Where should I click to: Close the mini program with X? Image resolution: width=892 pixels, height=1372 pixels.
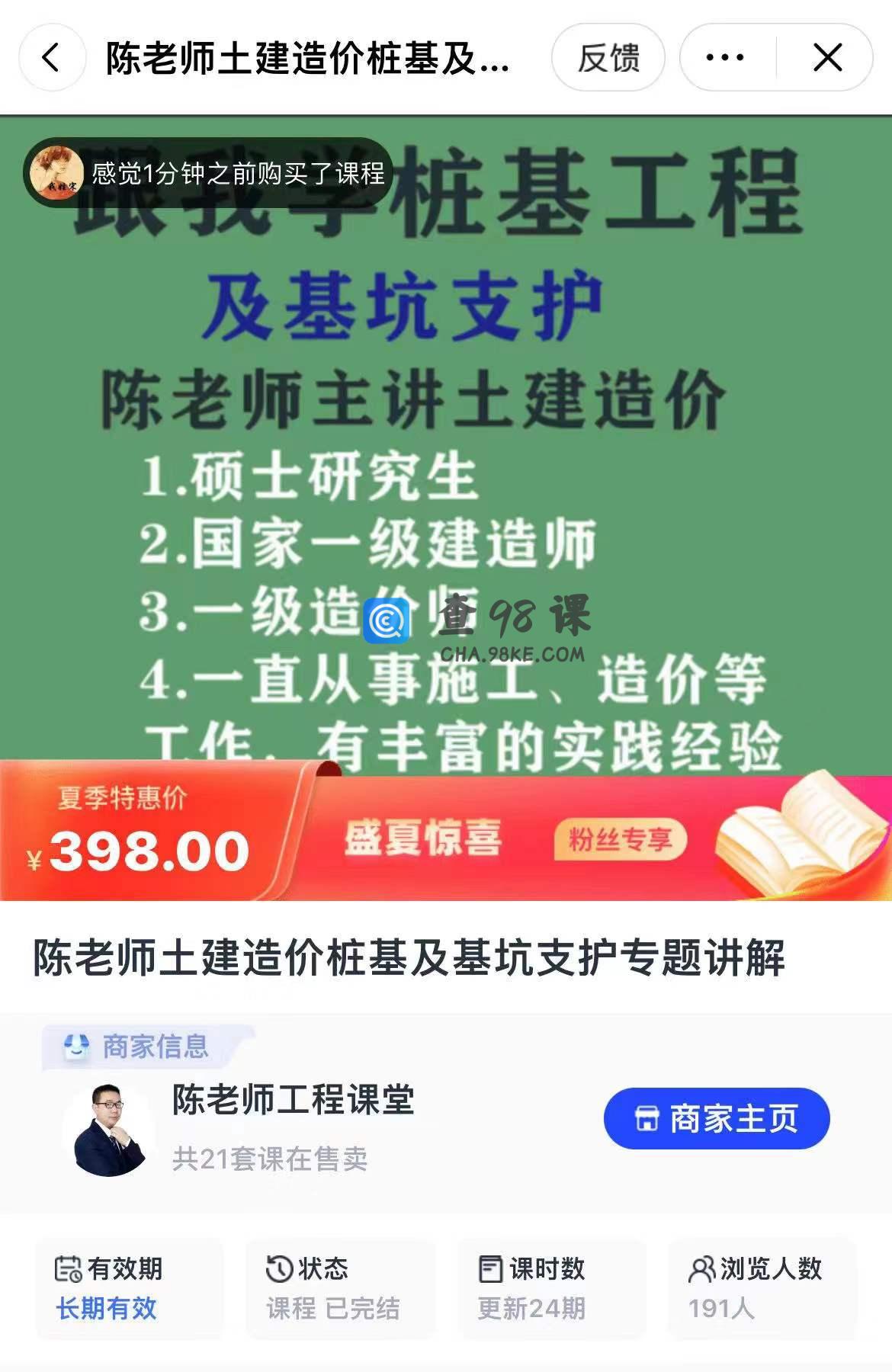827,58
